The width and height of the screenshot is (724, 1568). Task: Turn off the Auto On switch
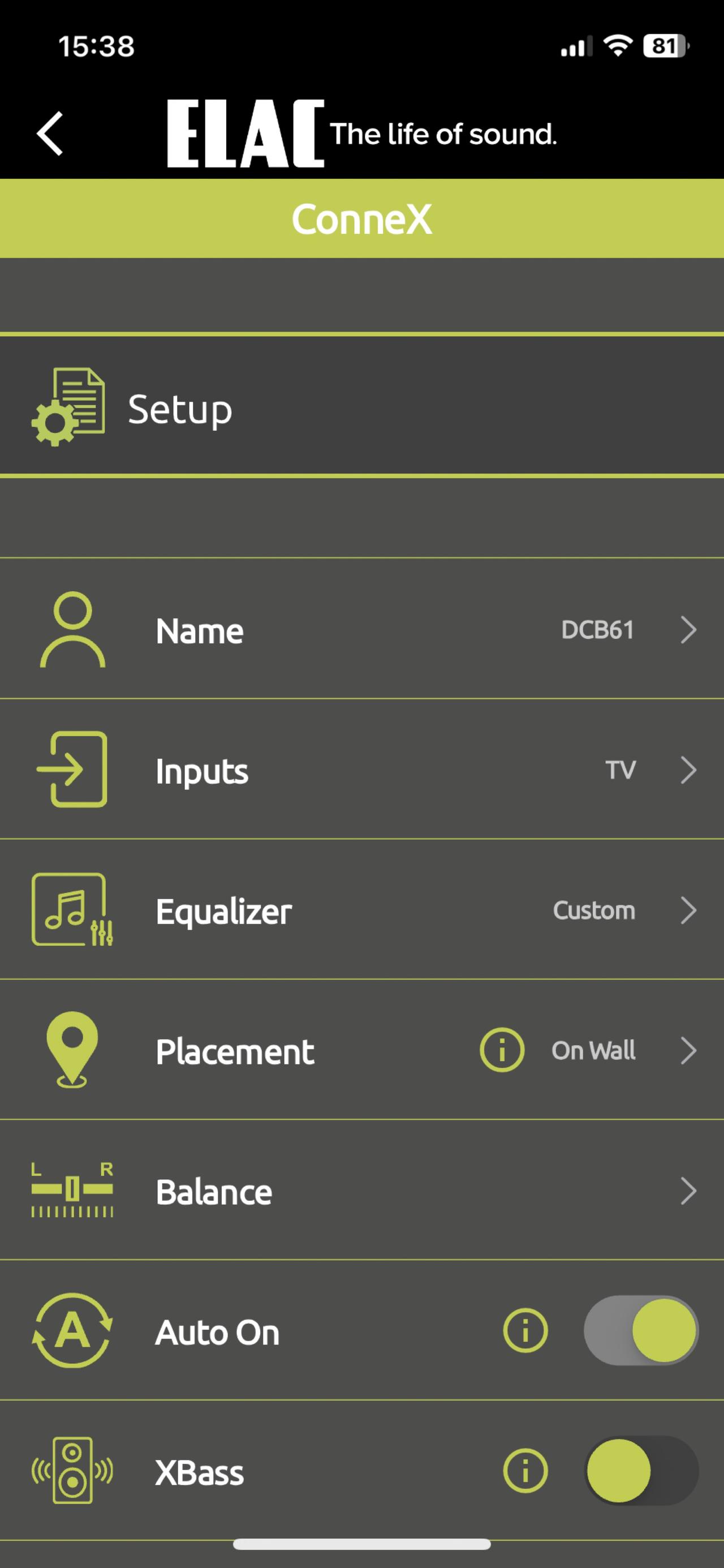pyautogui.click(x=641, y=1330)
